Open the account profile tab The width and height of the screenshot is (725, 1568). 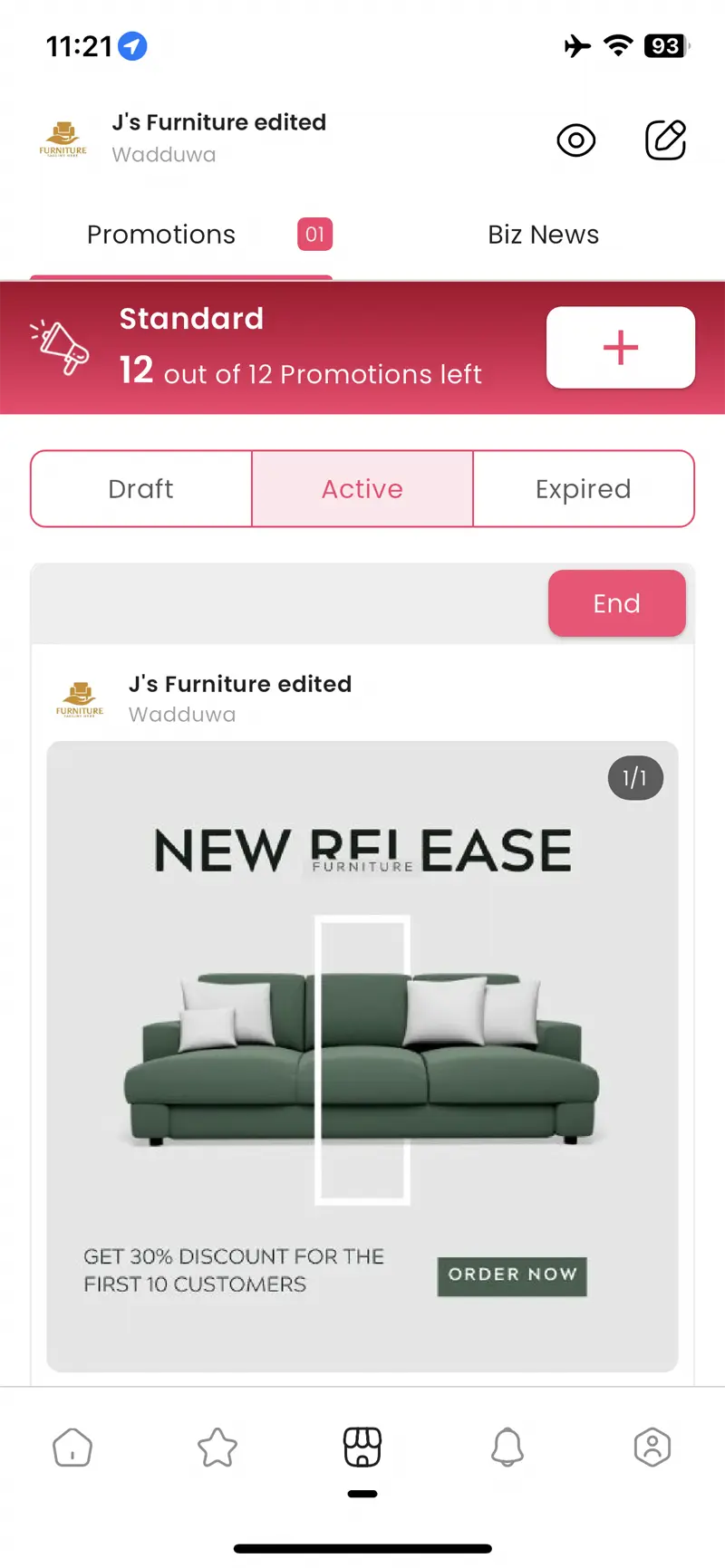coord(652,1448)
